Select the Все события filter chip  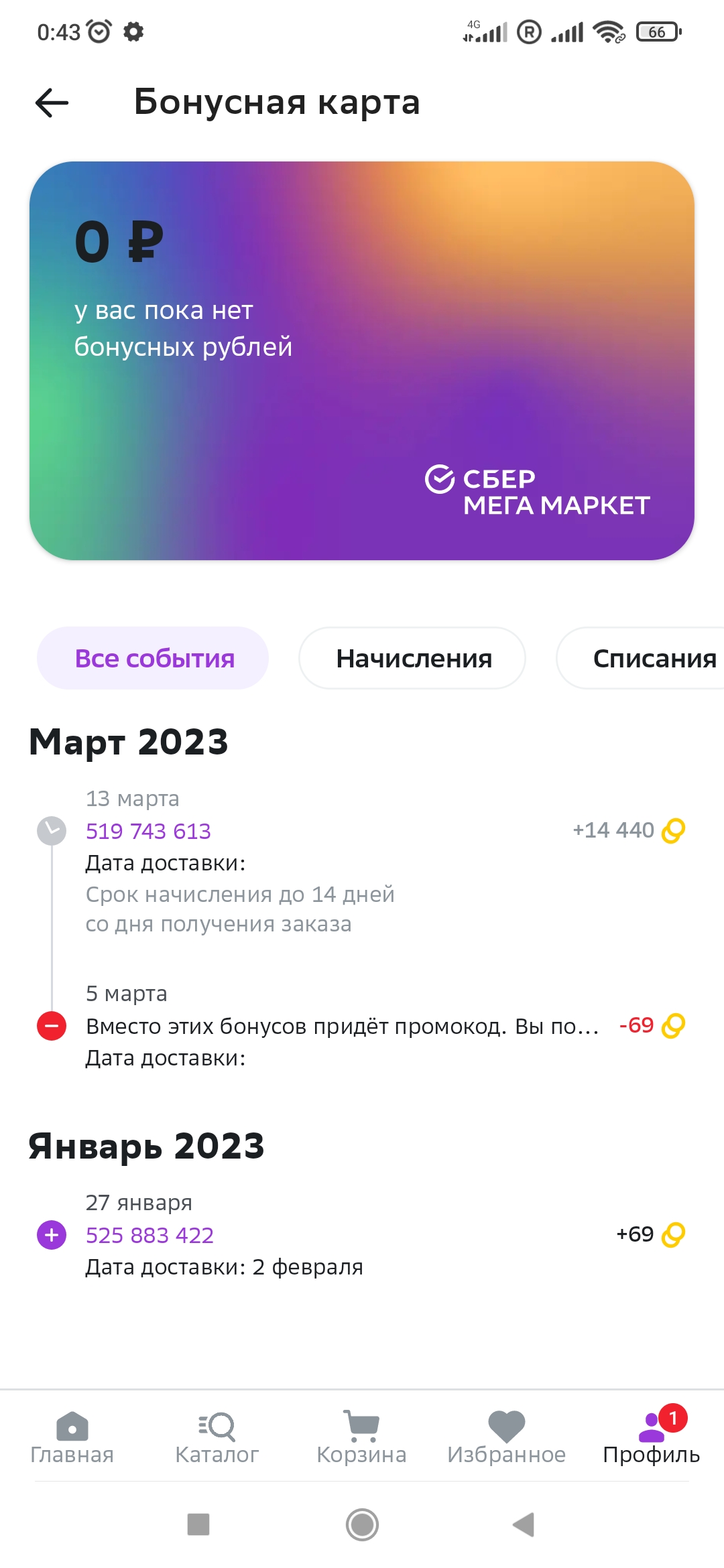click(x=154, y=658)
